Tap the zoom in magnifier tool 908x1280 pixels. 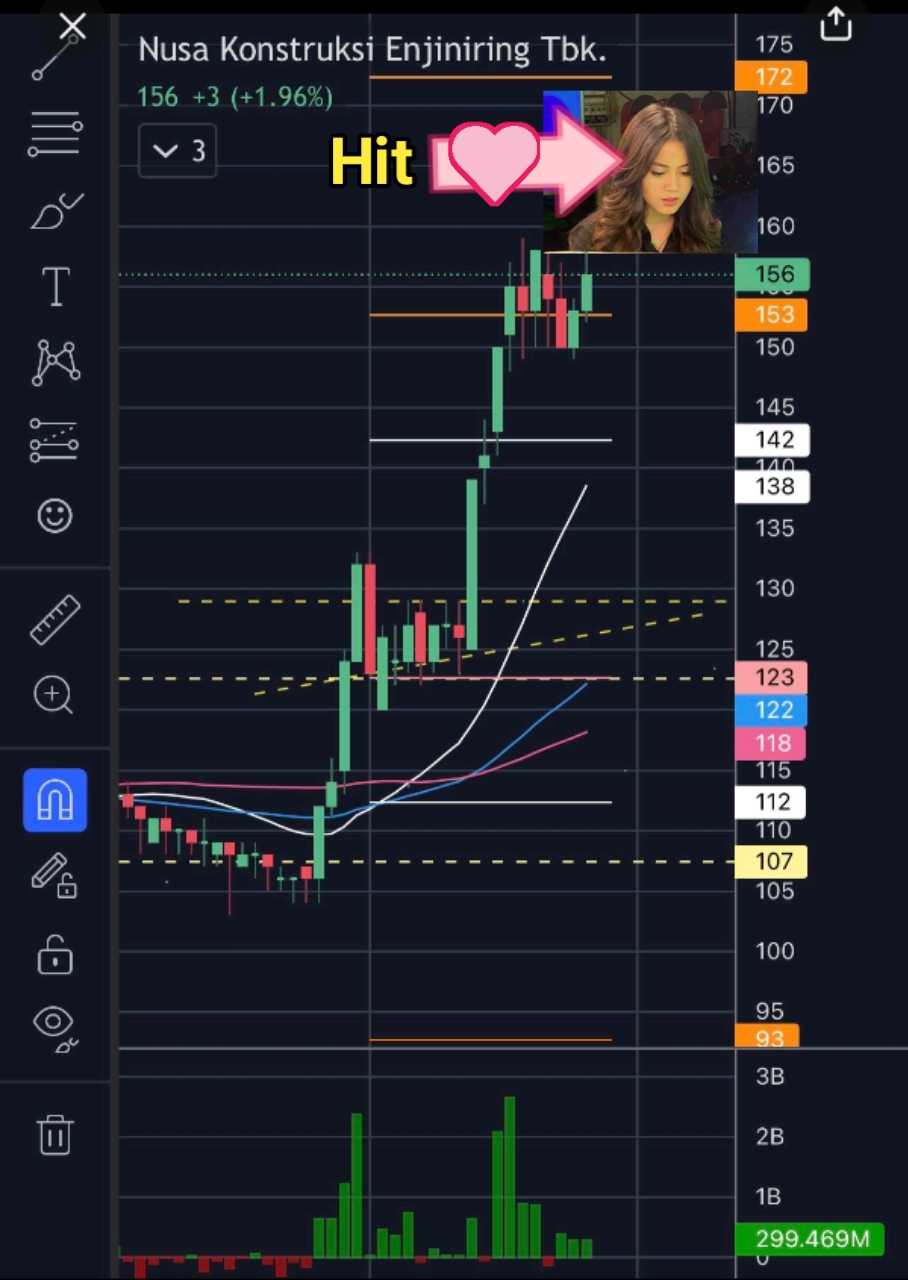(54, 695)
